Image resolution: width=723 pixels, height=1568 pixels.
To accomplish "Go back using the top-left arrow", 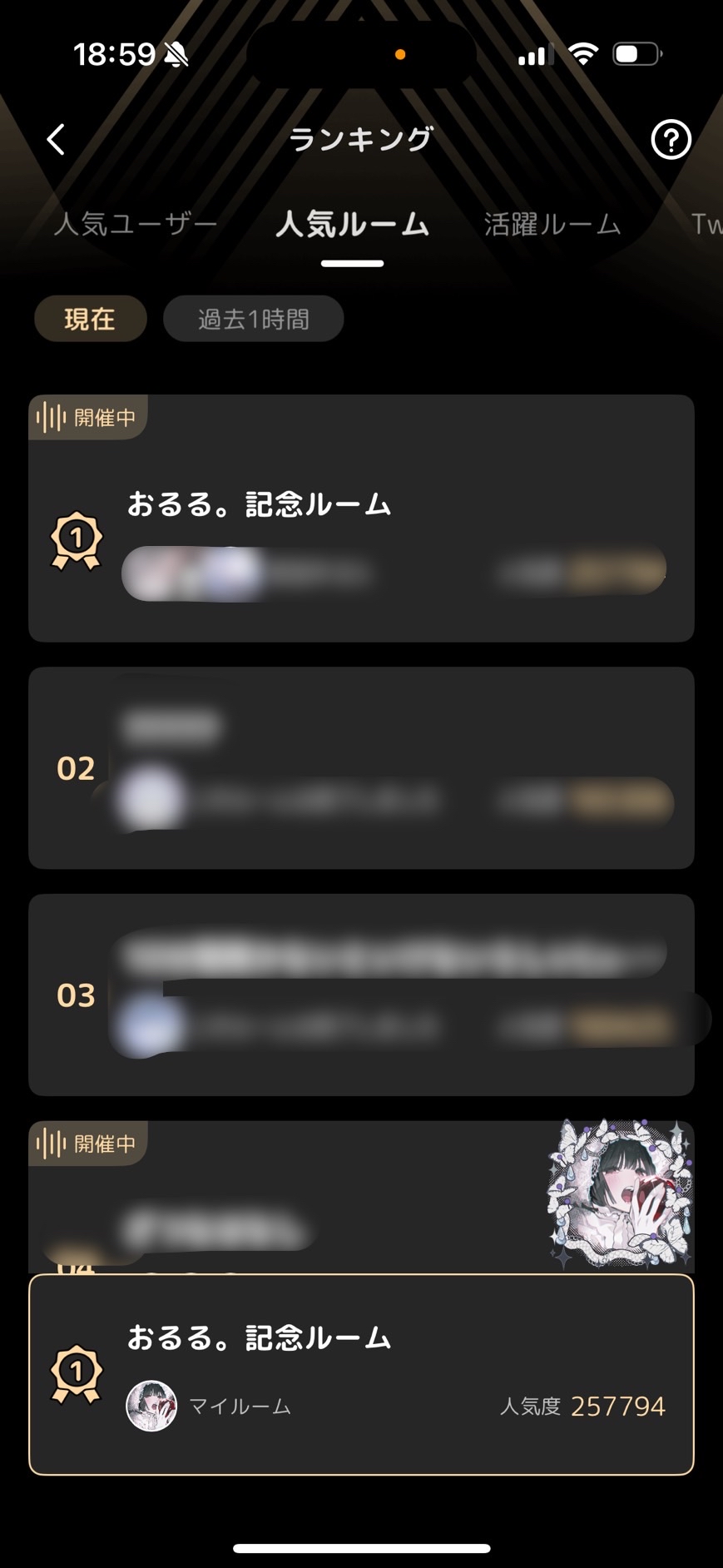I will coord(56,140).
